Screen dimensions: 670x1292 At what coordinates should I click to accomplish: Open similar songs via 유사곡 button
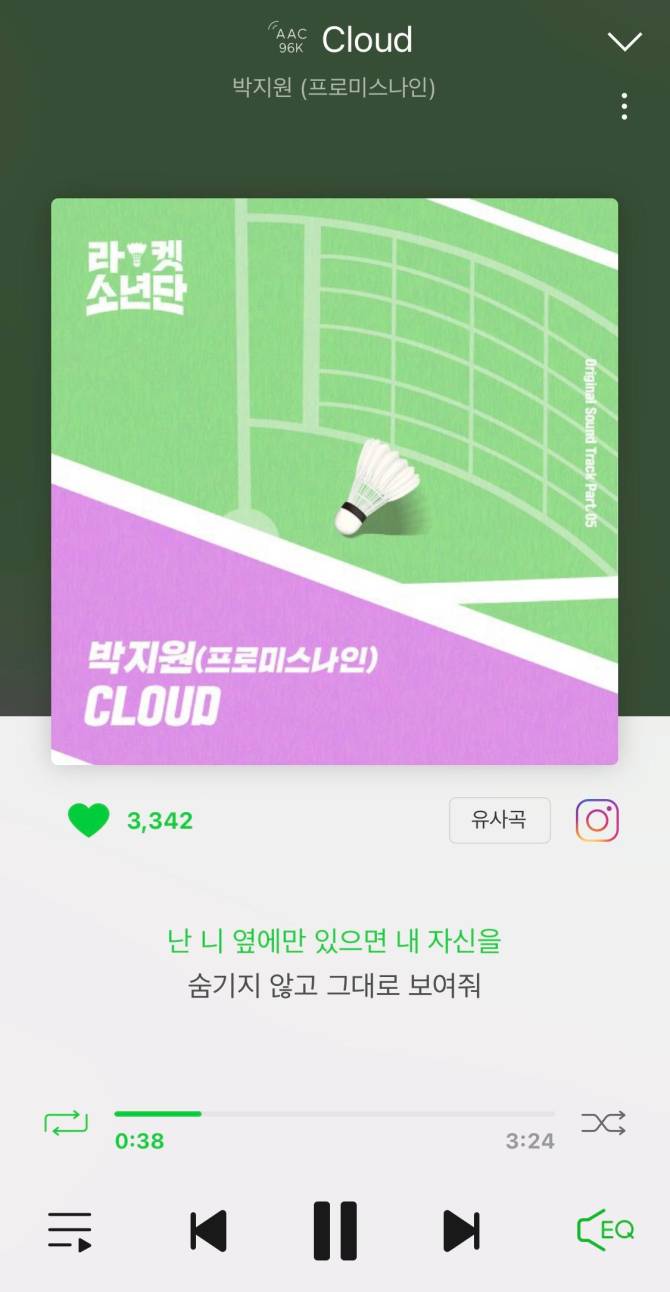tap(499, 821)
